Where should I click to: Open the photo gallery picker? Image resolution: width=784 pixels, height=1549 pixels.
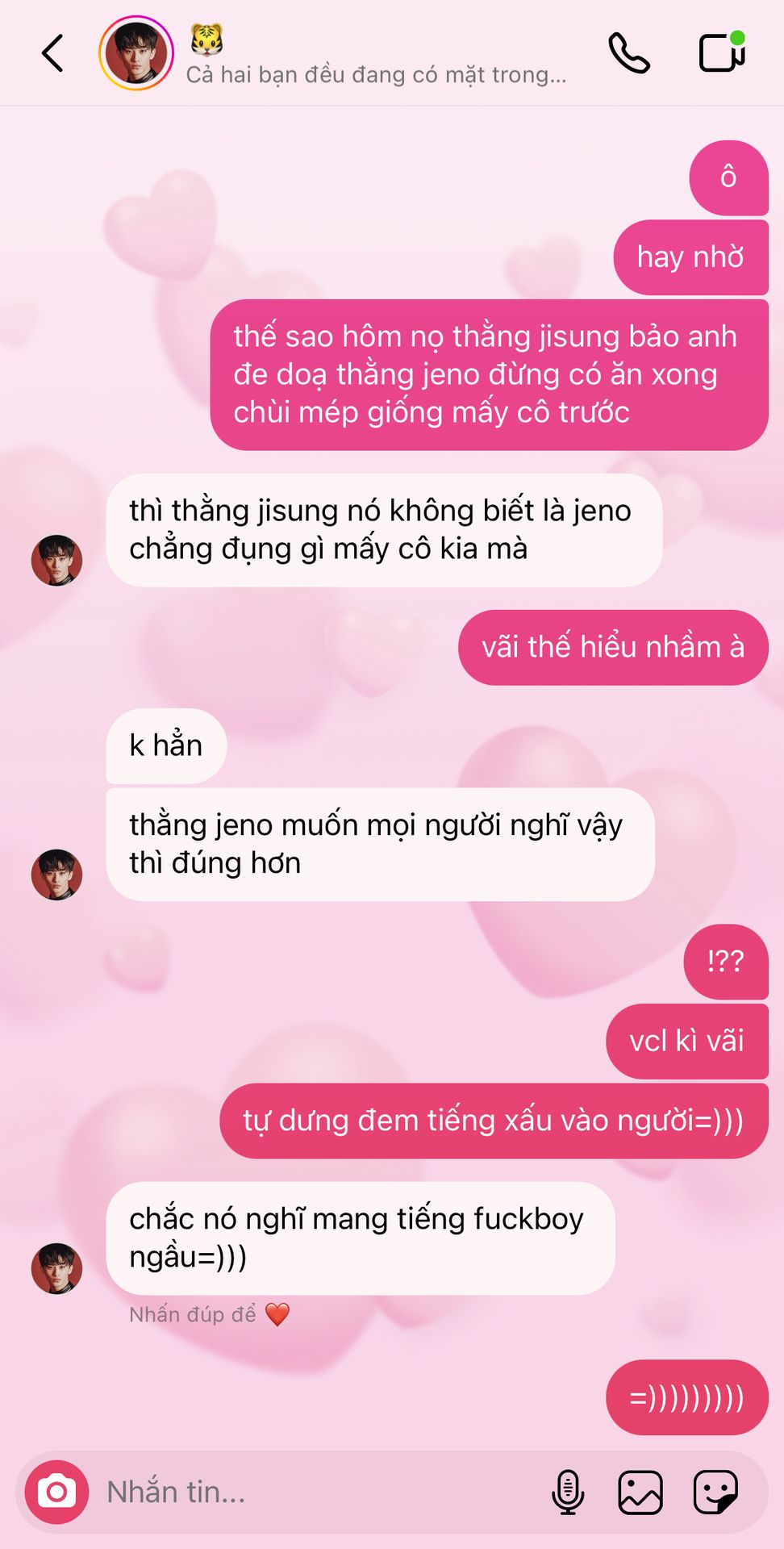tap(640, 1492)
